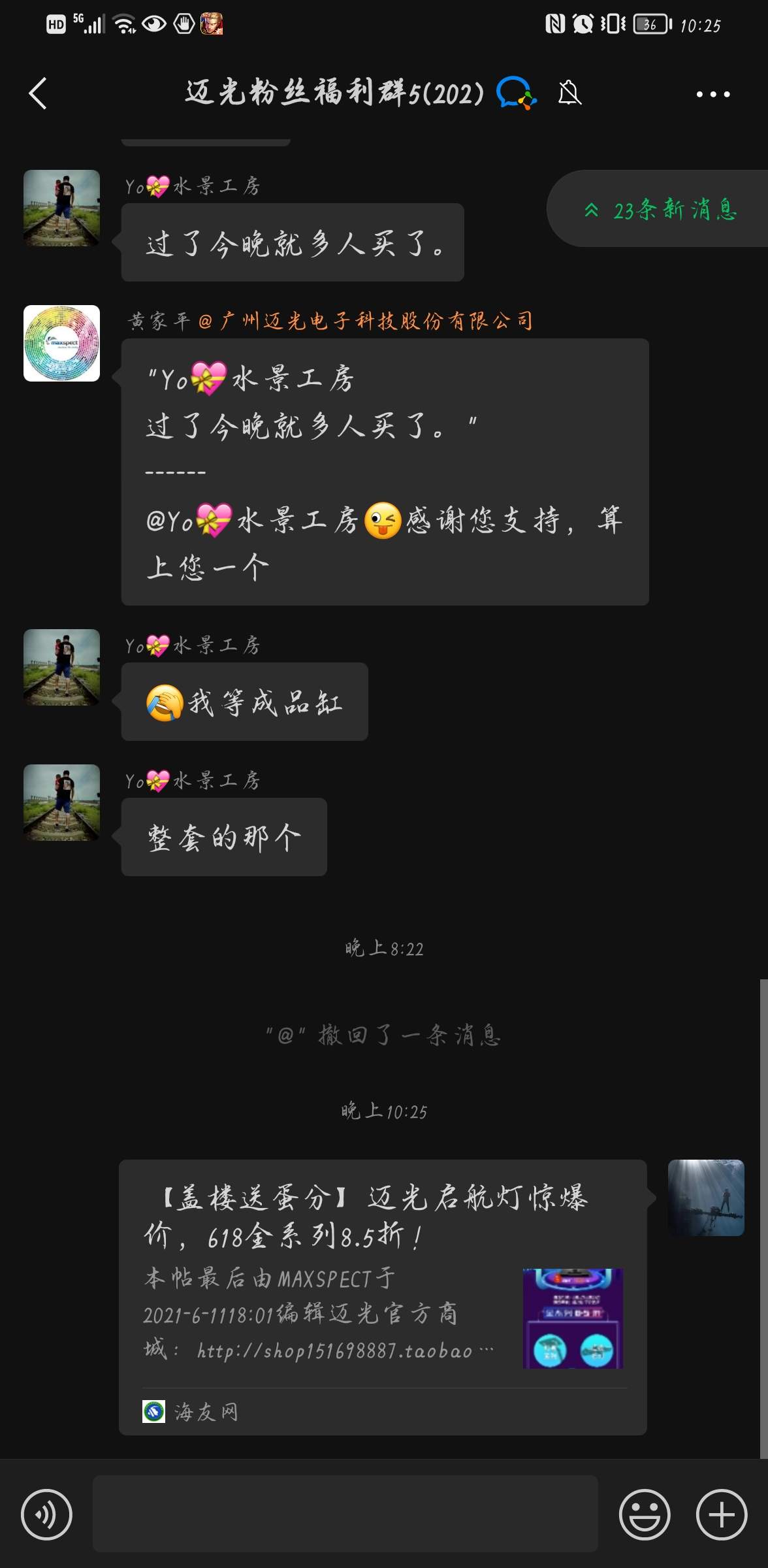The height and width of the screenshot is (1568, 768).
Task: Open the plus attachment options
Action: click(x=721, y=1514)
